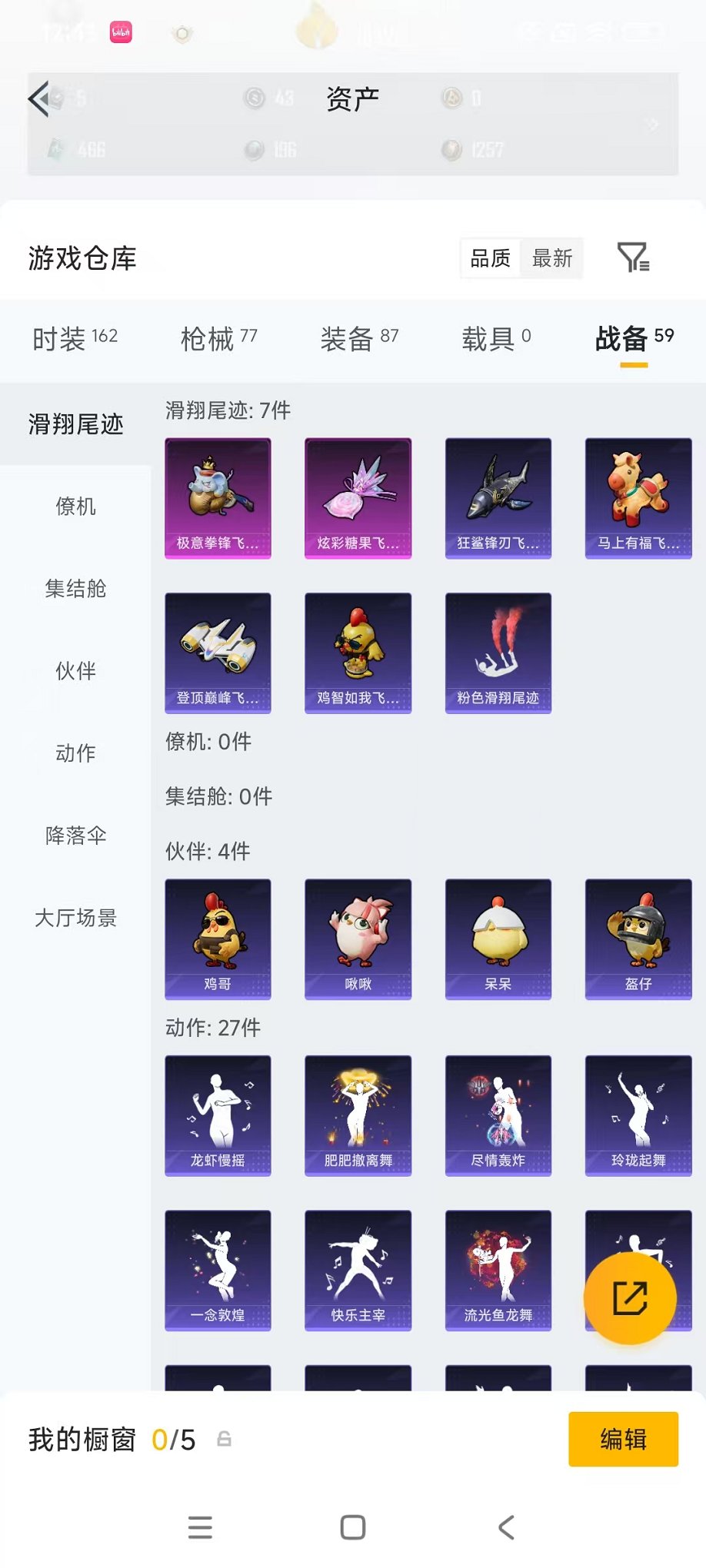Screen dimensions: 706x1568
Task: Open the 降落伞 category in the sidebar
Action: tap(75, 835)
